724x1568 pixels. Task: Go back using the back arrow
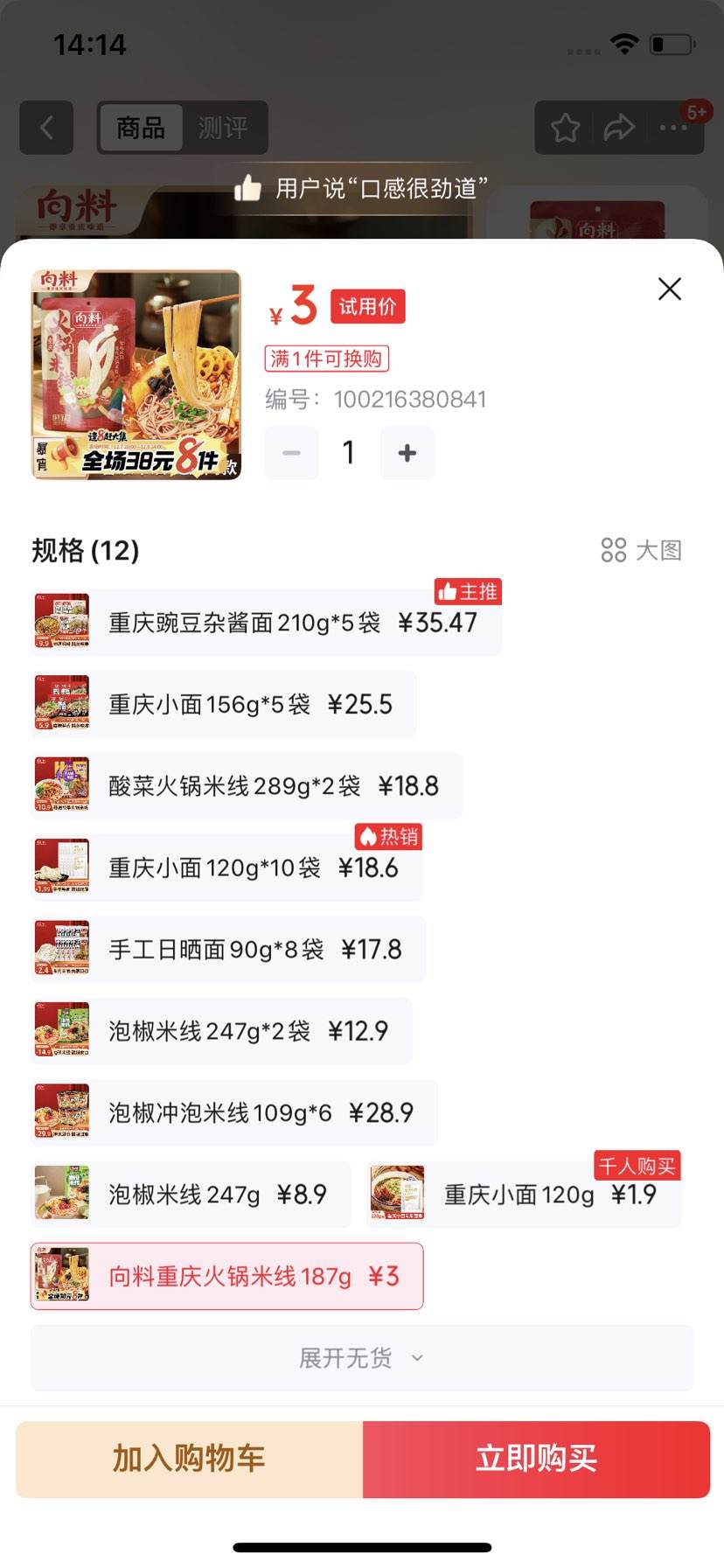click(x=46, y=128)
